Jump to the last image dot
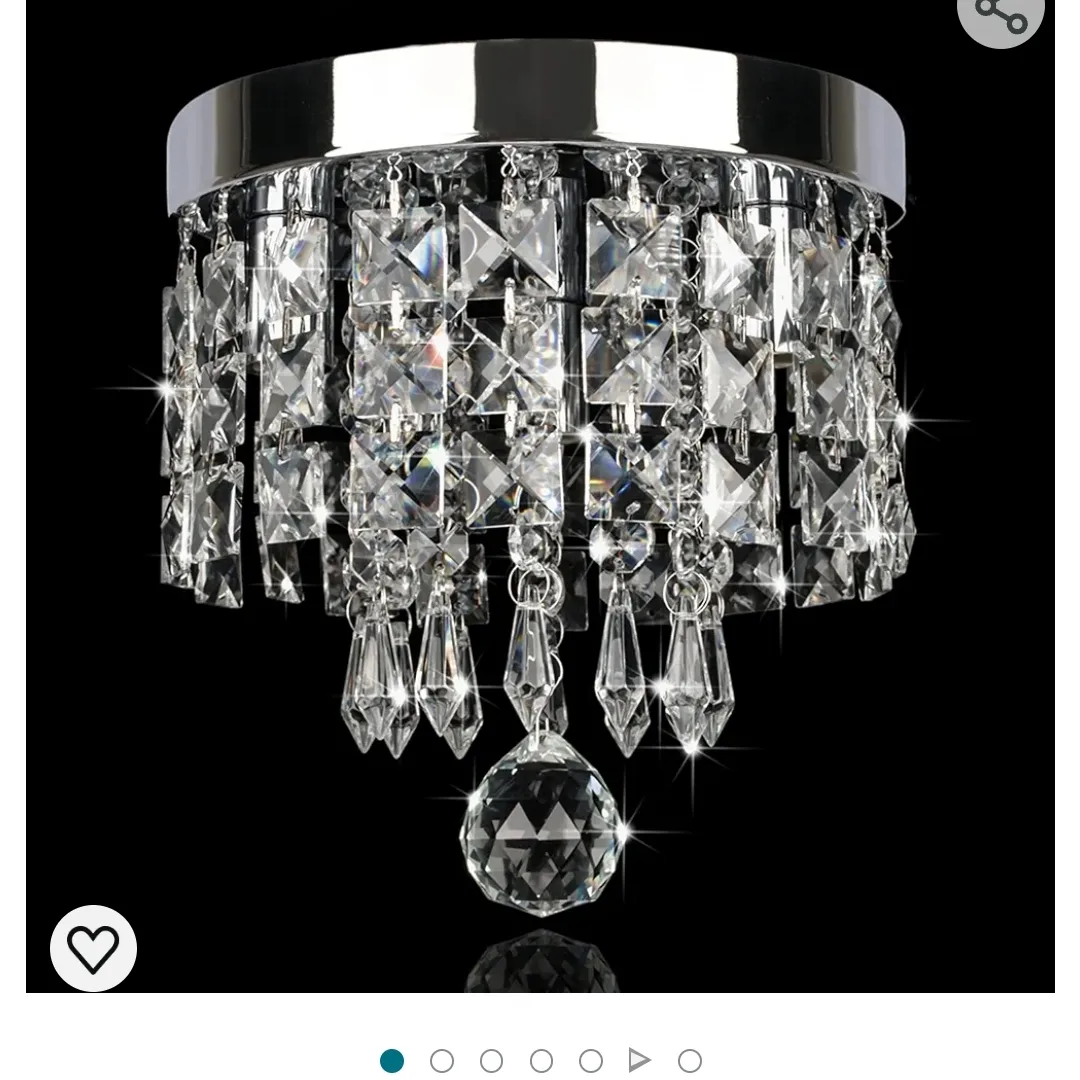Viewport: 1080px width, 1080px height. click(x=690, y=1061)
